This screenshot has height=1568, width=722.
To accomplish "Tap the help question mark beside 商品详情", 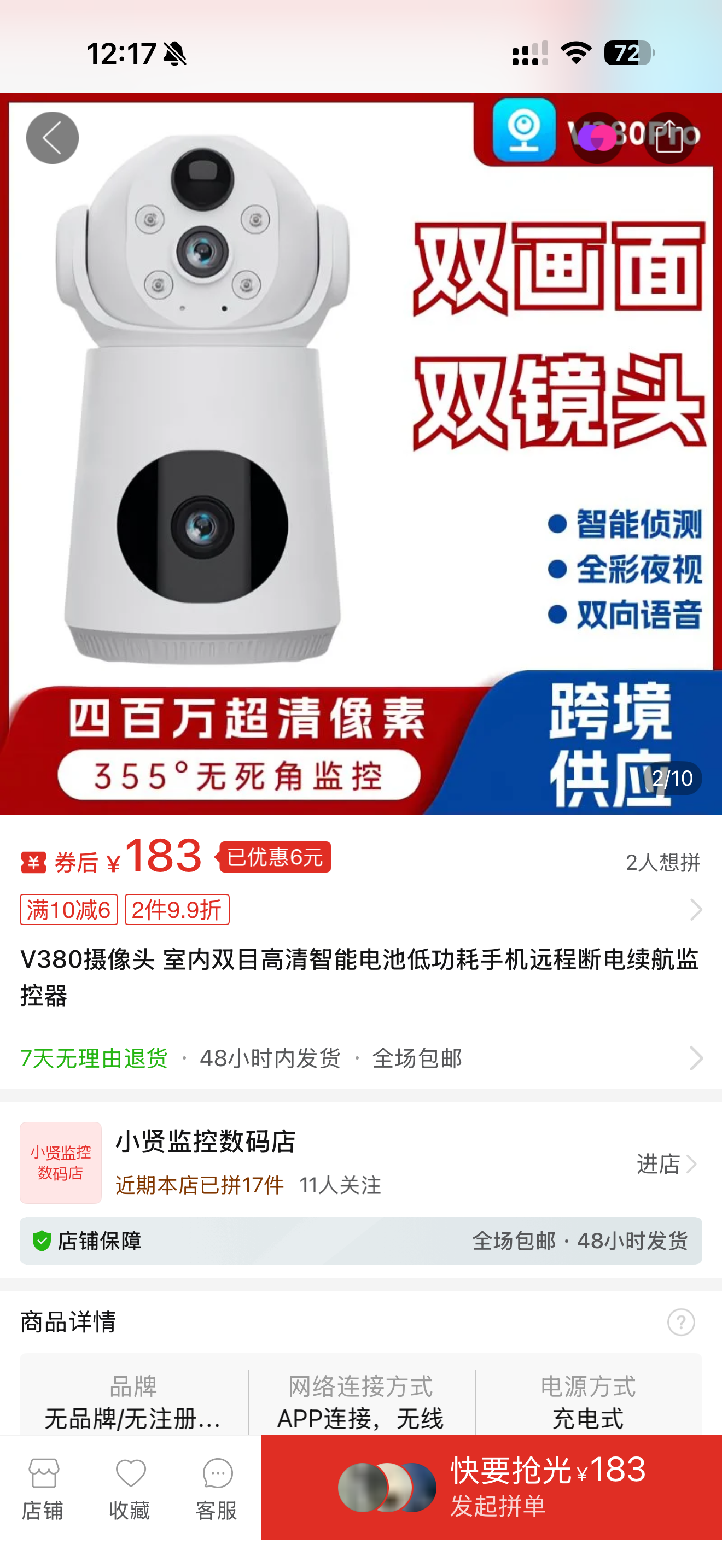I will click(x=680, y=1322).
